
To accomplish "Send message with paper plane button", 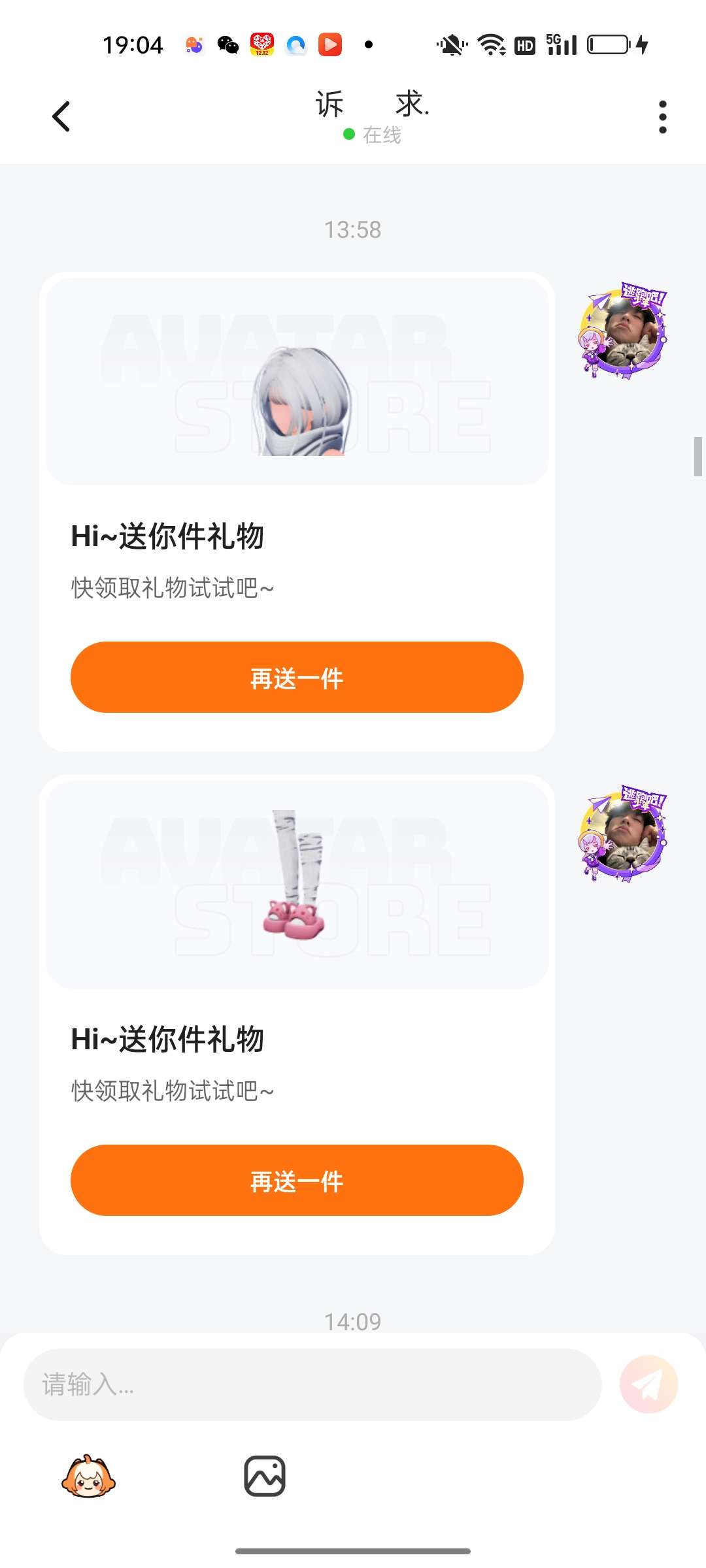I will (x=648, y=1384).
